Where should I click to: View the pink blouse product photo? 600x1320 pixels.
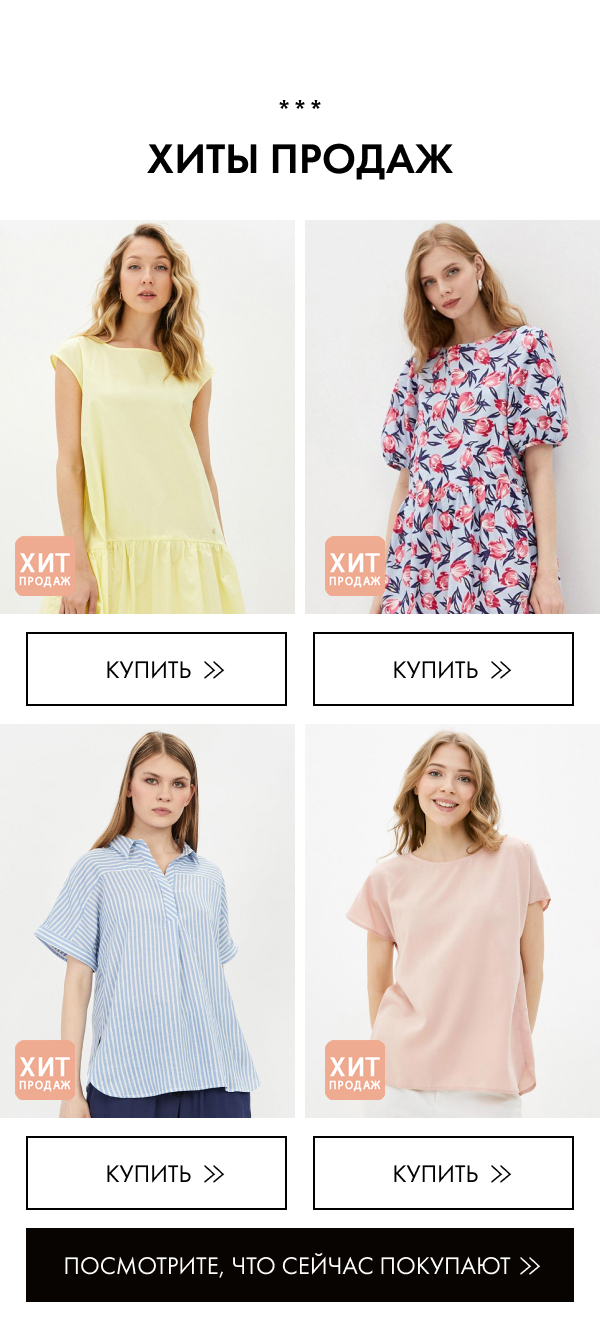point(452,920)
